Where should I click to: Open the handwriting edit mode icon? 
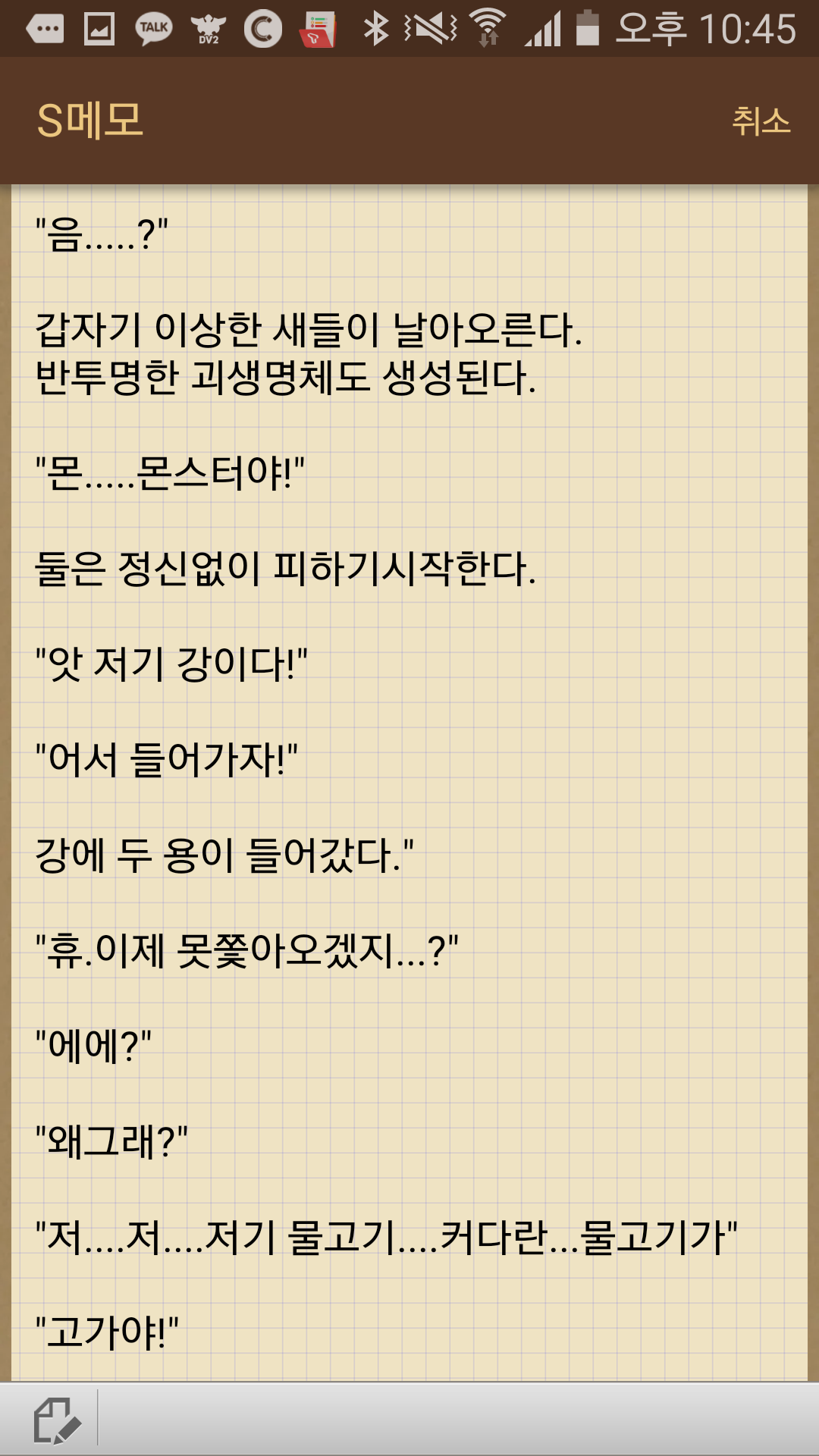[56, 1420]
